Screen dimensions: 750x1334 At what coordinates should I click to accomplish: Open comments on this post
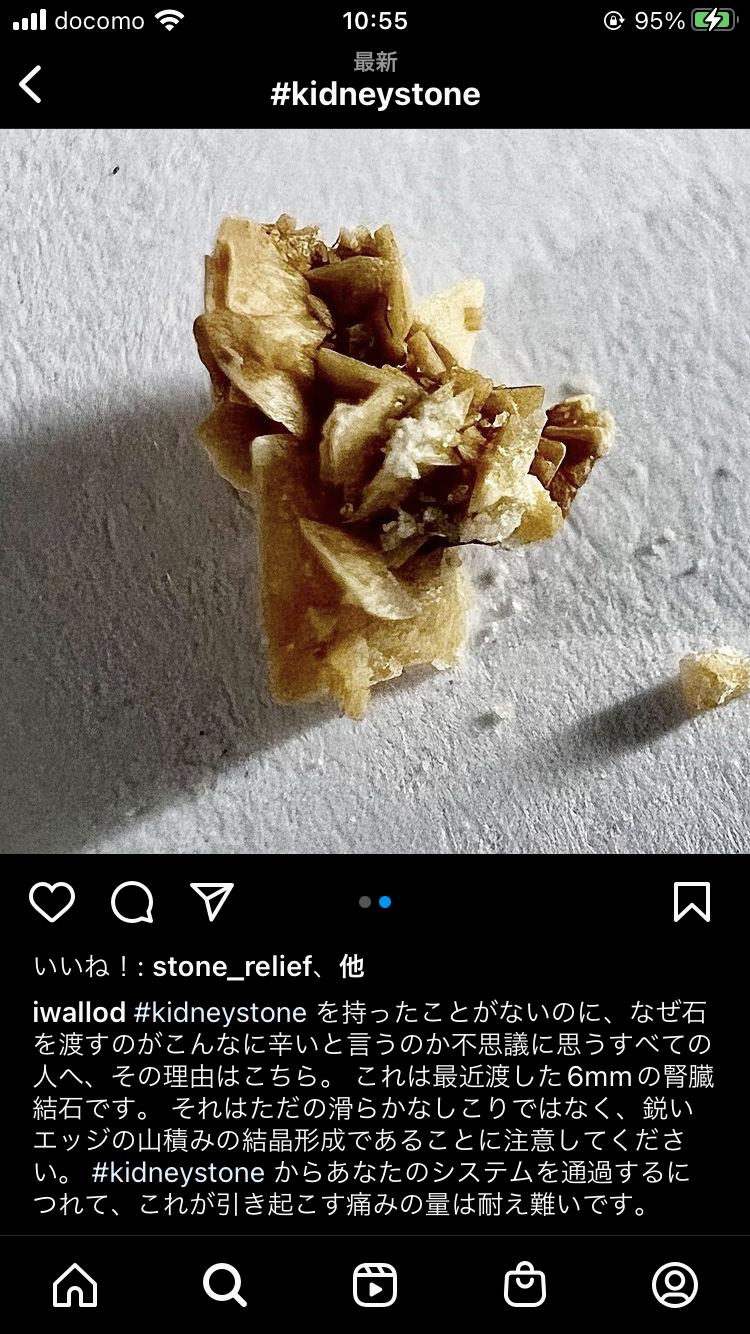pos(132,902)
